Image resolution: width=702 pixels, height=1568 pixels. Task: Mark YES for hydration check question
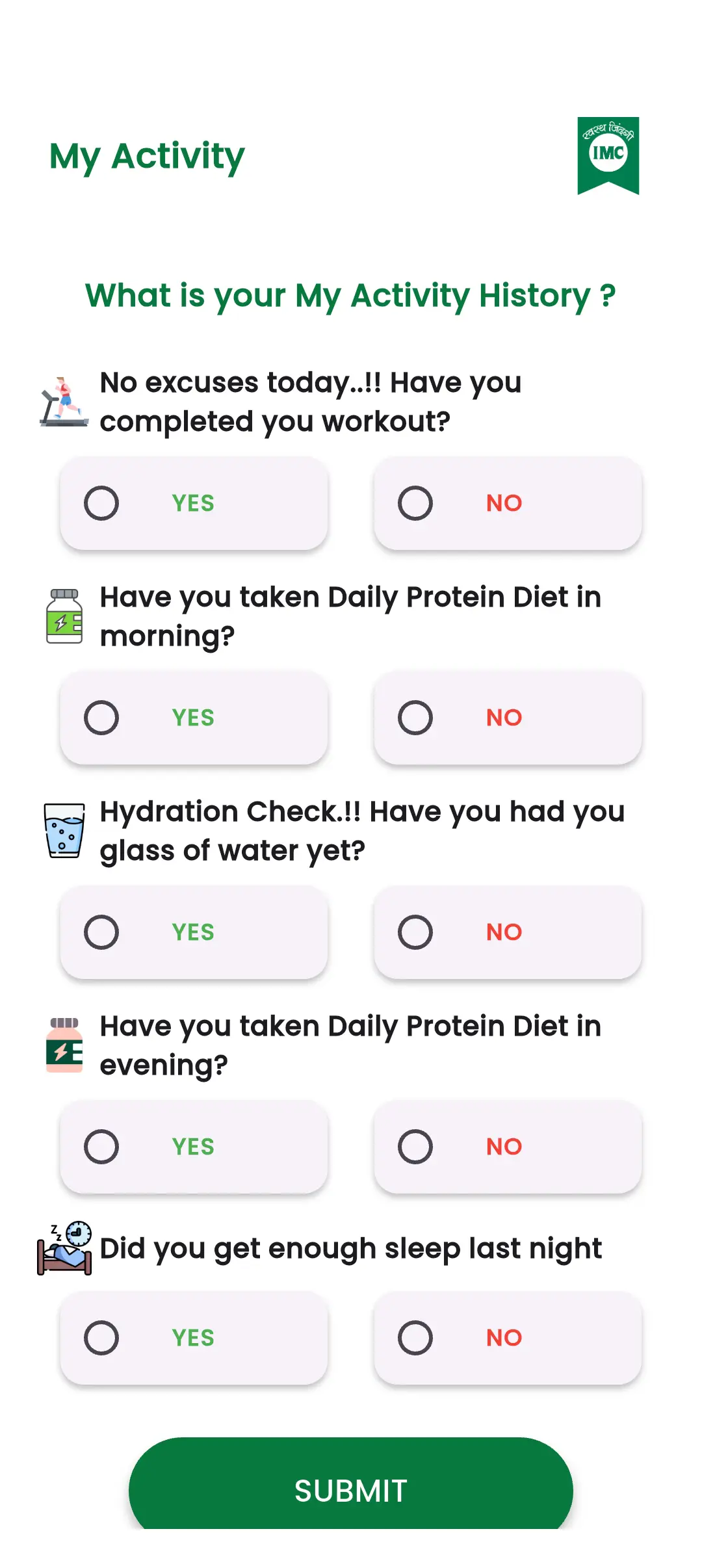[x=102, y=932]
